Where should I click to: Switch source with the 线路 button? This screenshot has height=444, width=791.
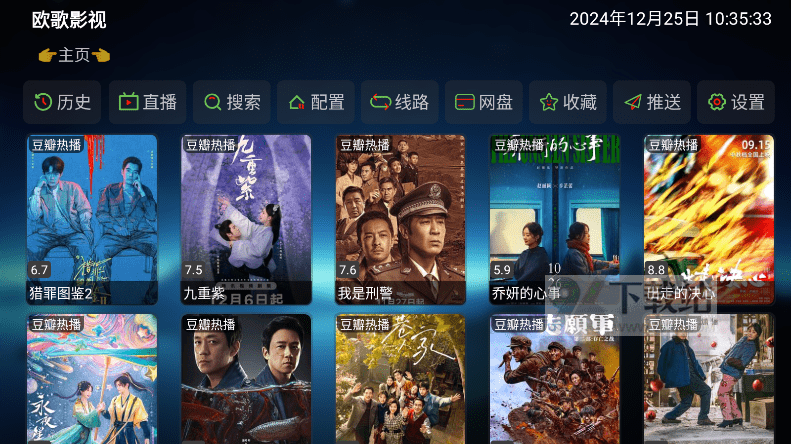pos(399,102)
